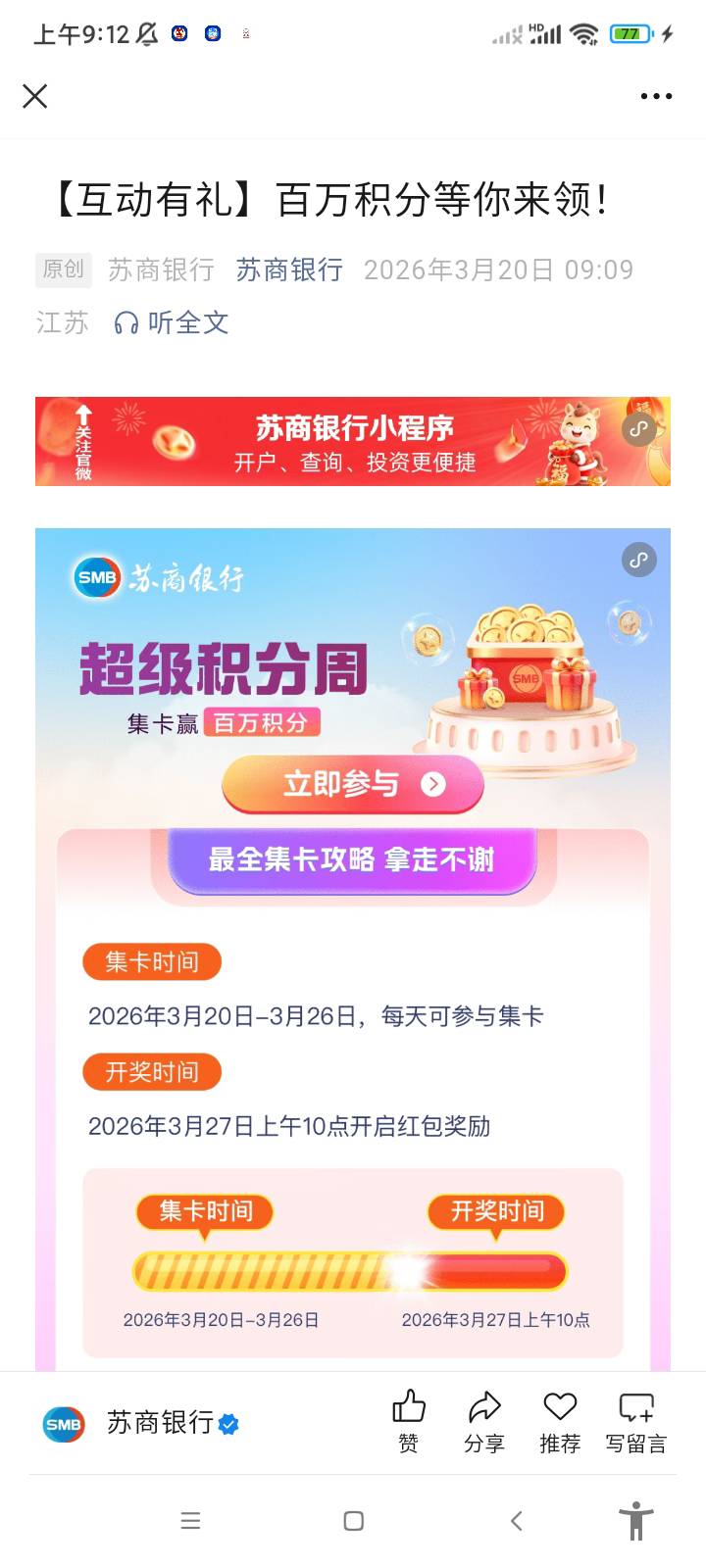The image size is (706, 1568).
Task: Recommend the article with 推荐 heart
Action: tap(560, 1422)
